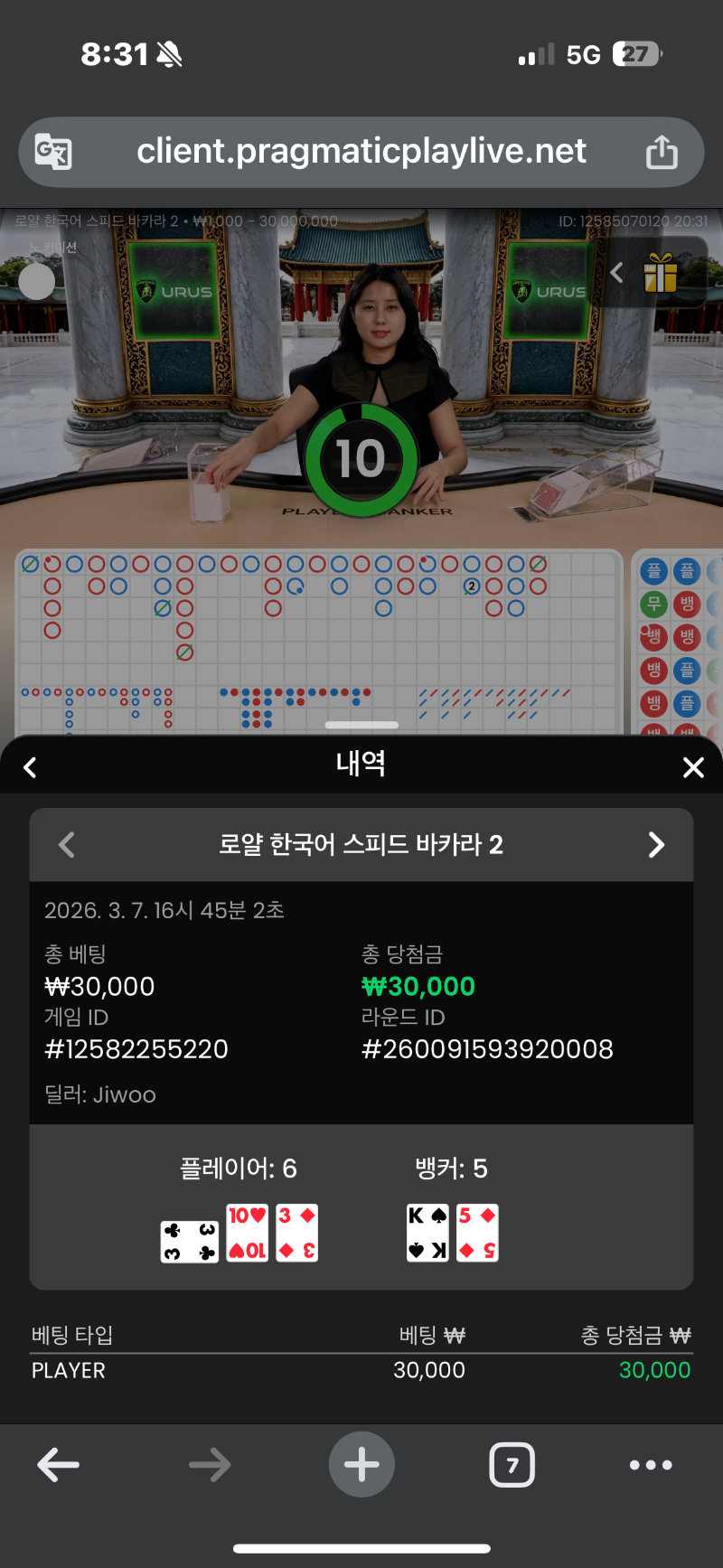723x1568 pixels.
Task: Collapse the side panel arrow beside gift
Action: [617, 272]
